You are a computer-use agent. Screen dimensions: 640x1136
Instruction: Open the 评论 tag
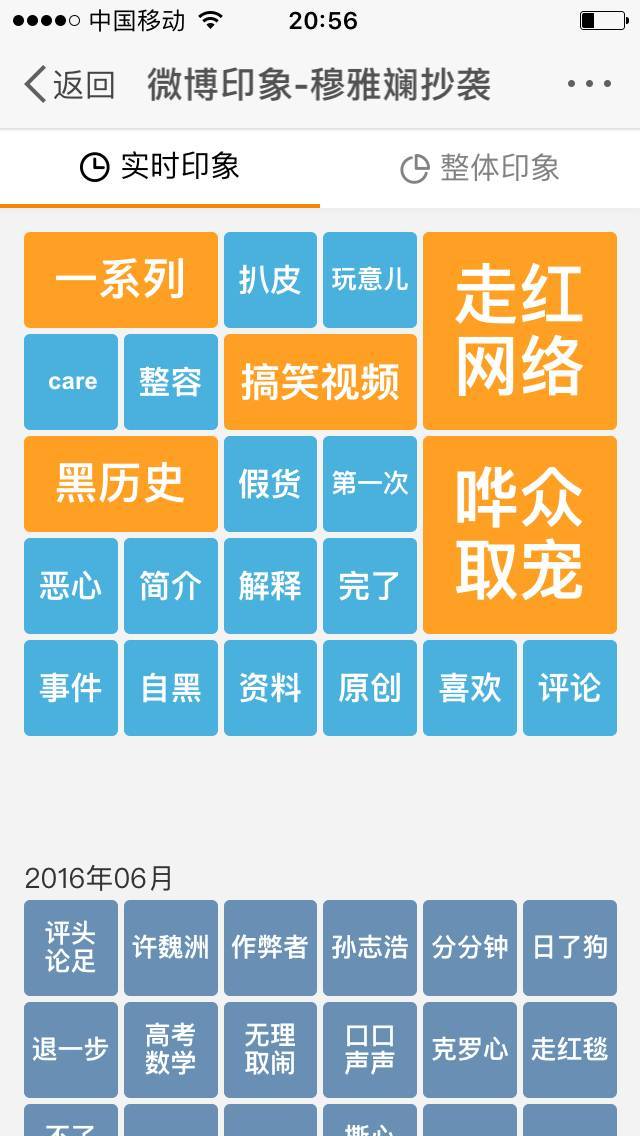click(570, 688)
